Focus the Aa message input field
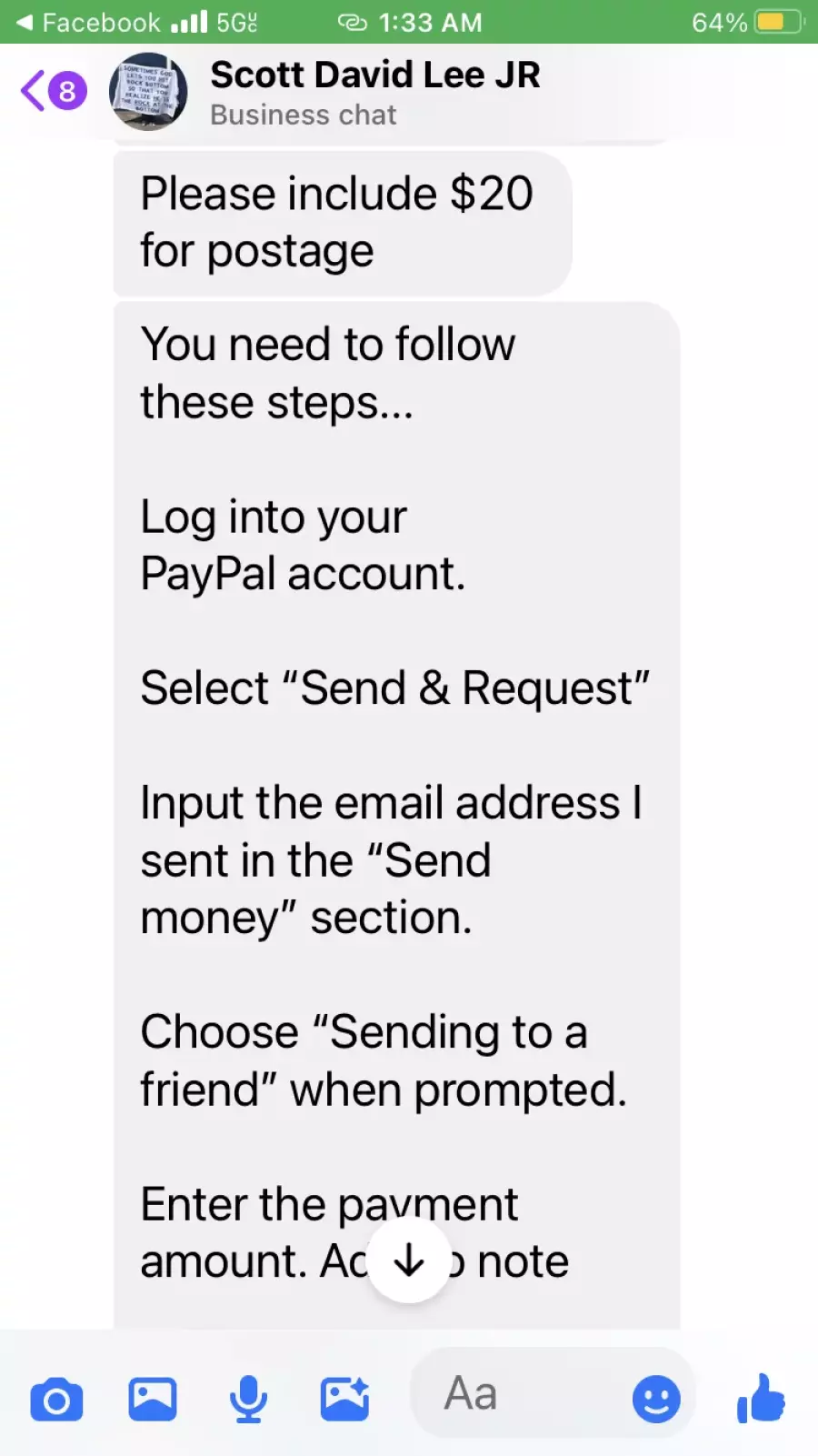The image size is (818, 1456). point(518,1393)
